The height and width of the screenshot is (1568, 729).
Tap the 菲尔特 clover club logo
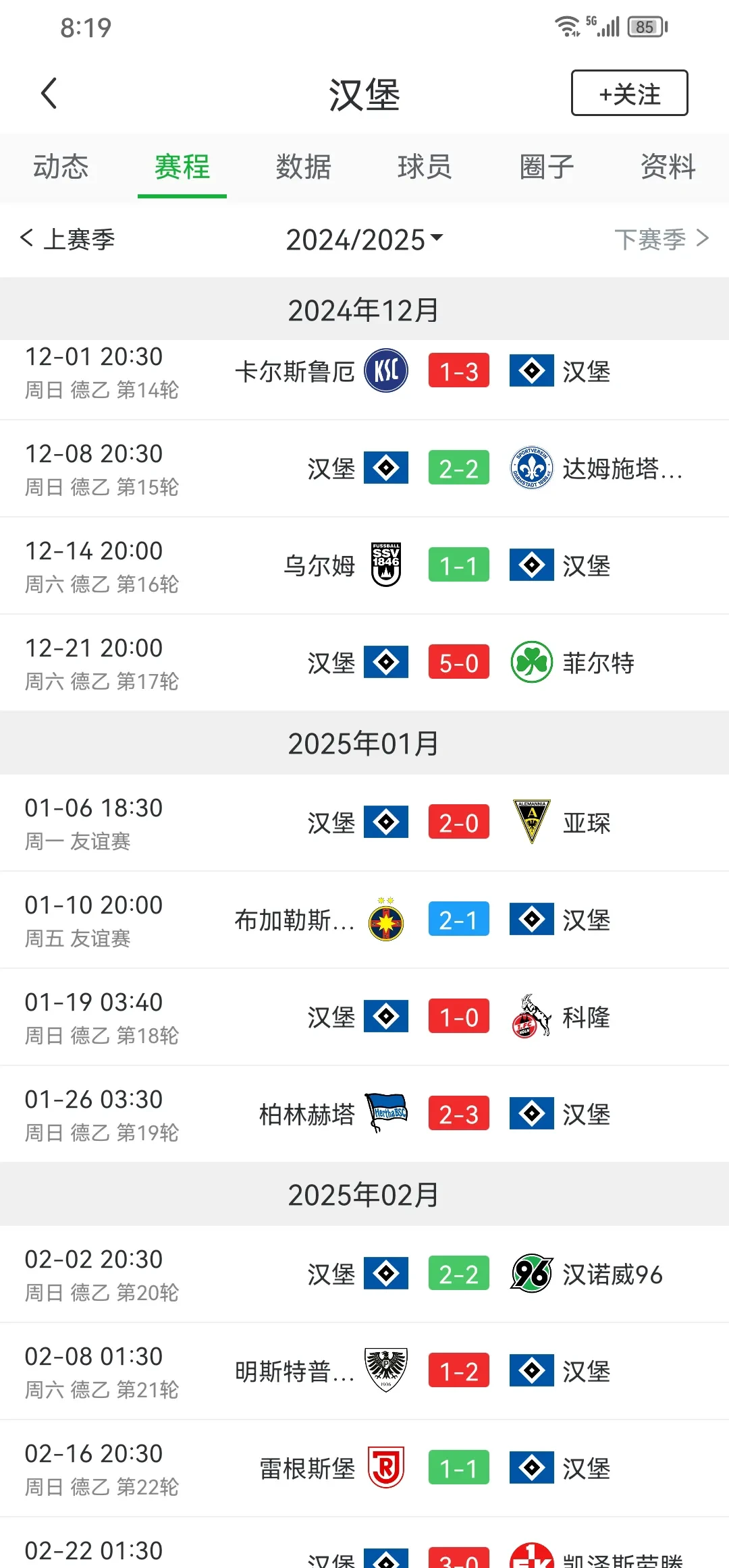point(532,663)
